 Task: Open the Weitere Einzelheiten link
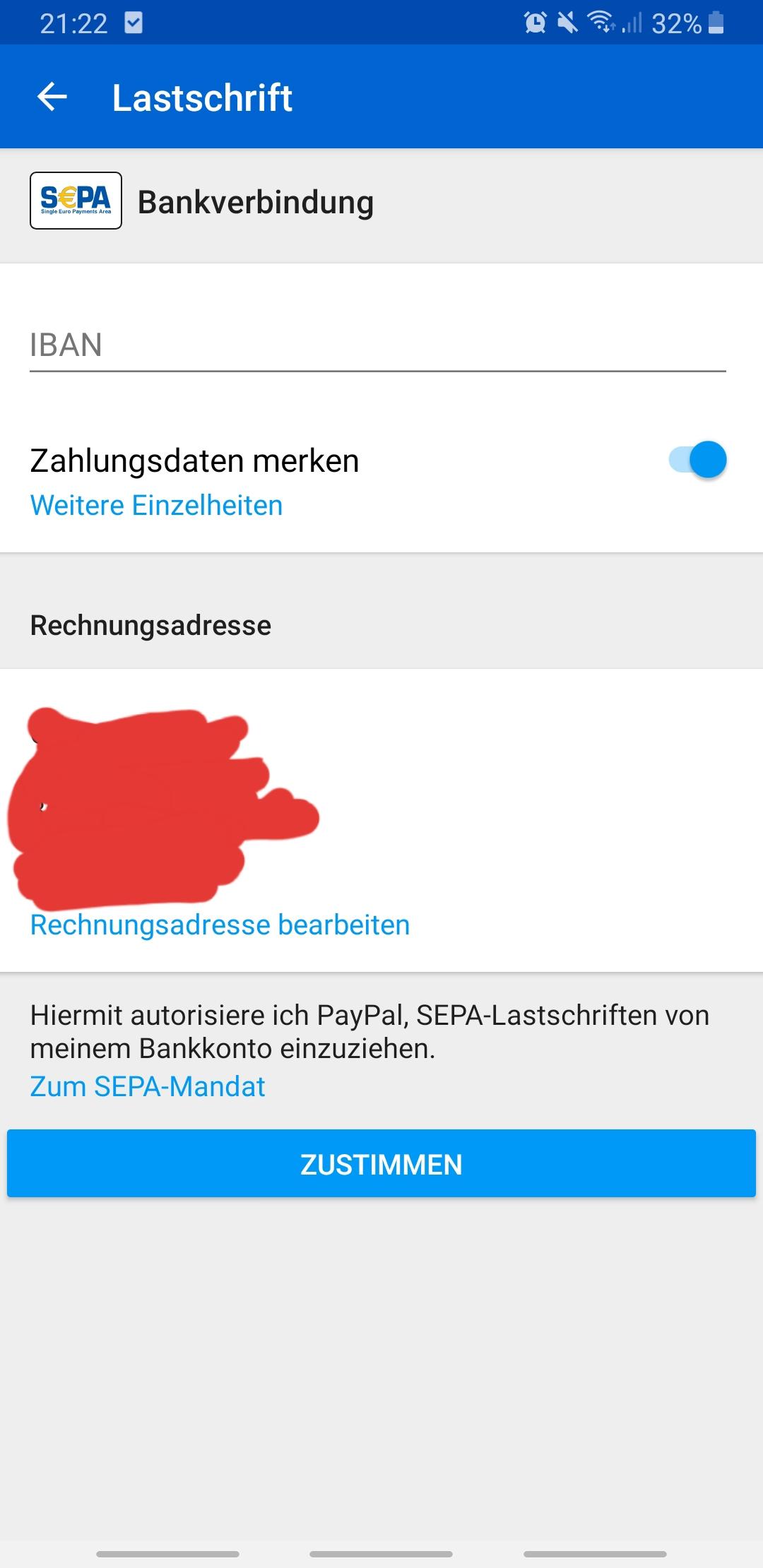pyautogui.click(x=156, y=506)
